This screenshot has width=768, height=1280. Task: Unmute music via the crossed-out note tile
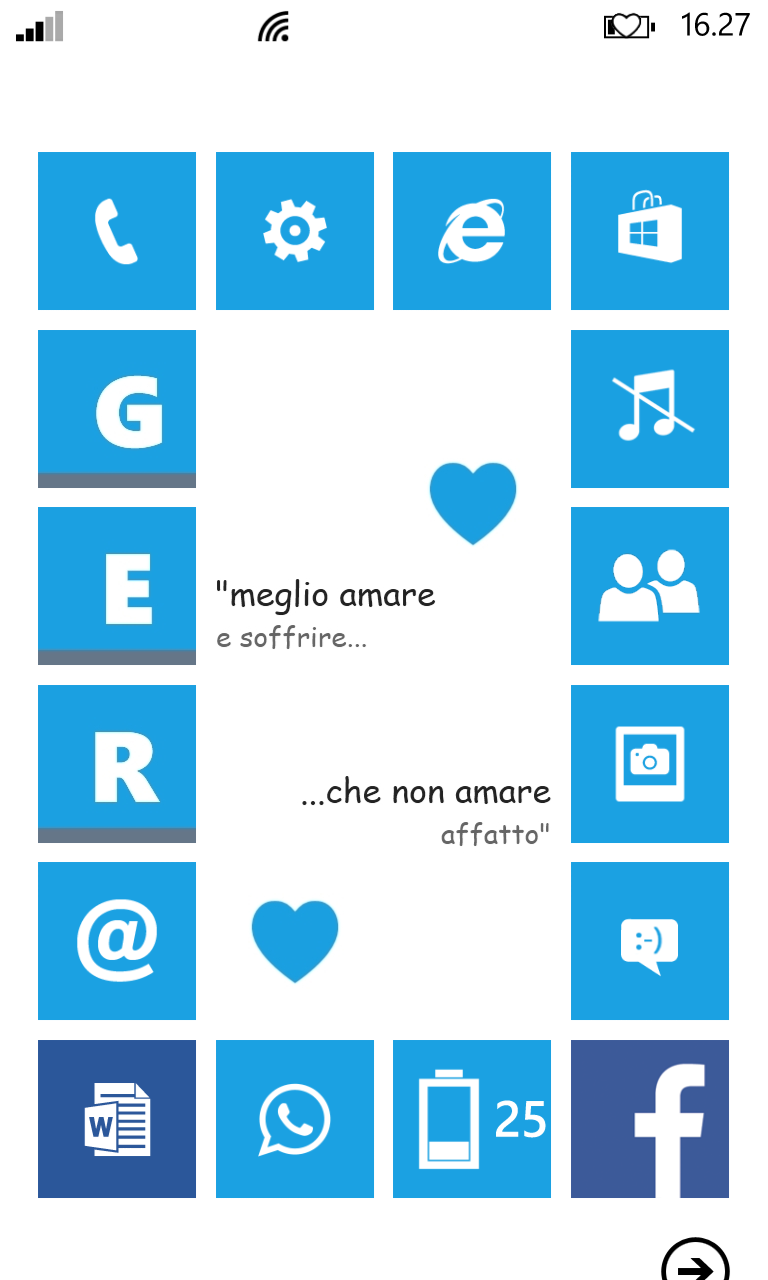pyautogui.click(x=649, y=408)
